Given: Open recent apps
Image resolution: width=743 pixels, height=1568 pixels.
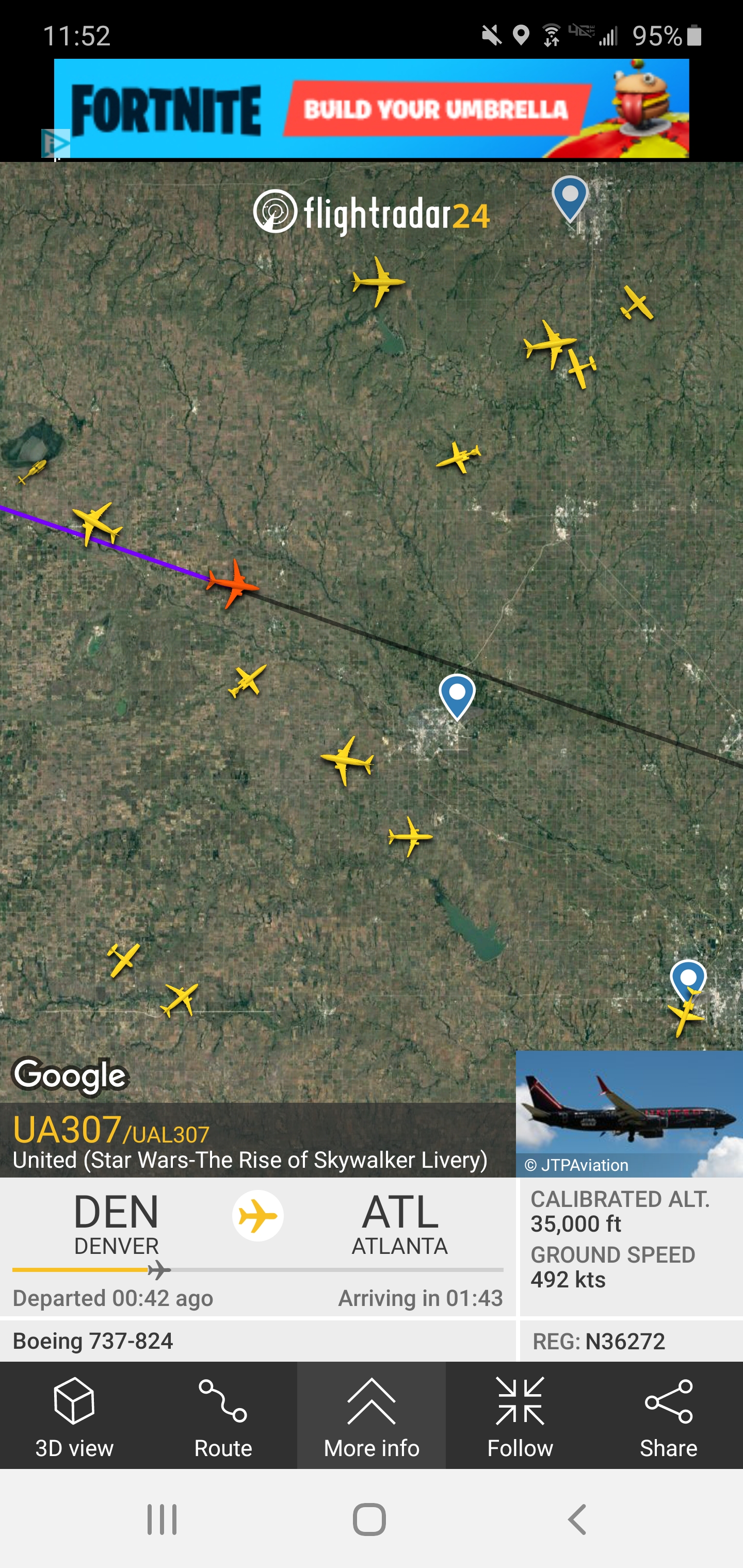Looking at the screenshot, I should tap(162, 1520).
